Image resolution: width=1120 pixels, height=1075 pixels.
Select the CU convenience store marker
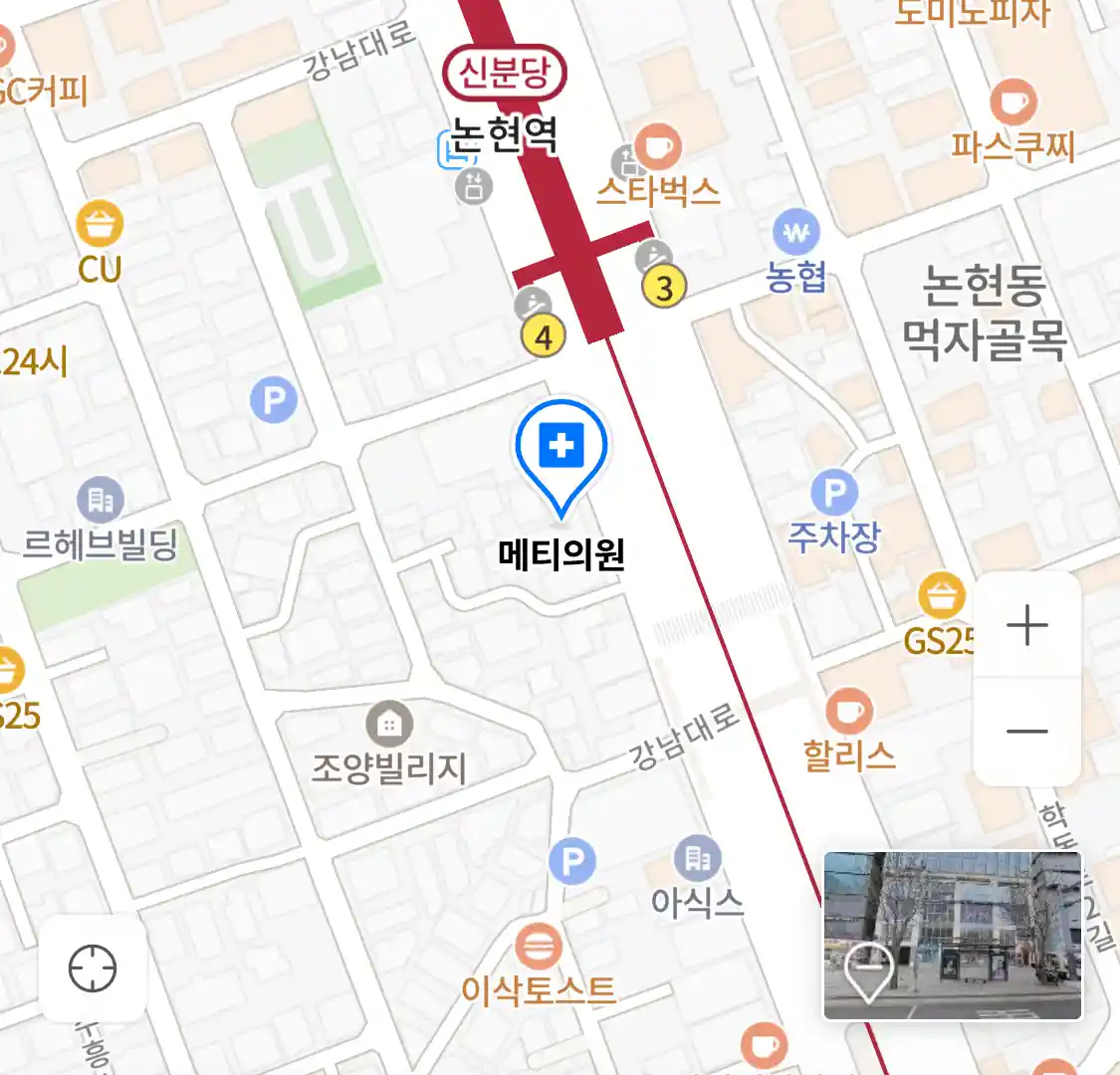[100, 225]
